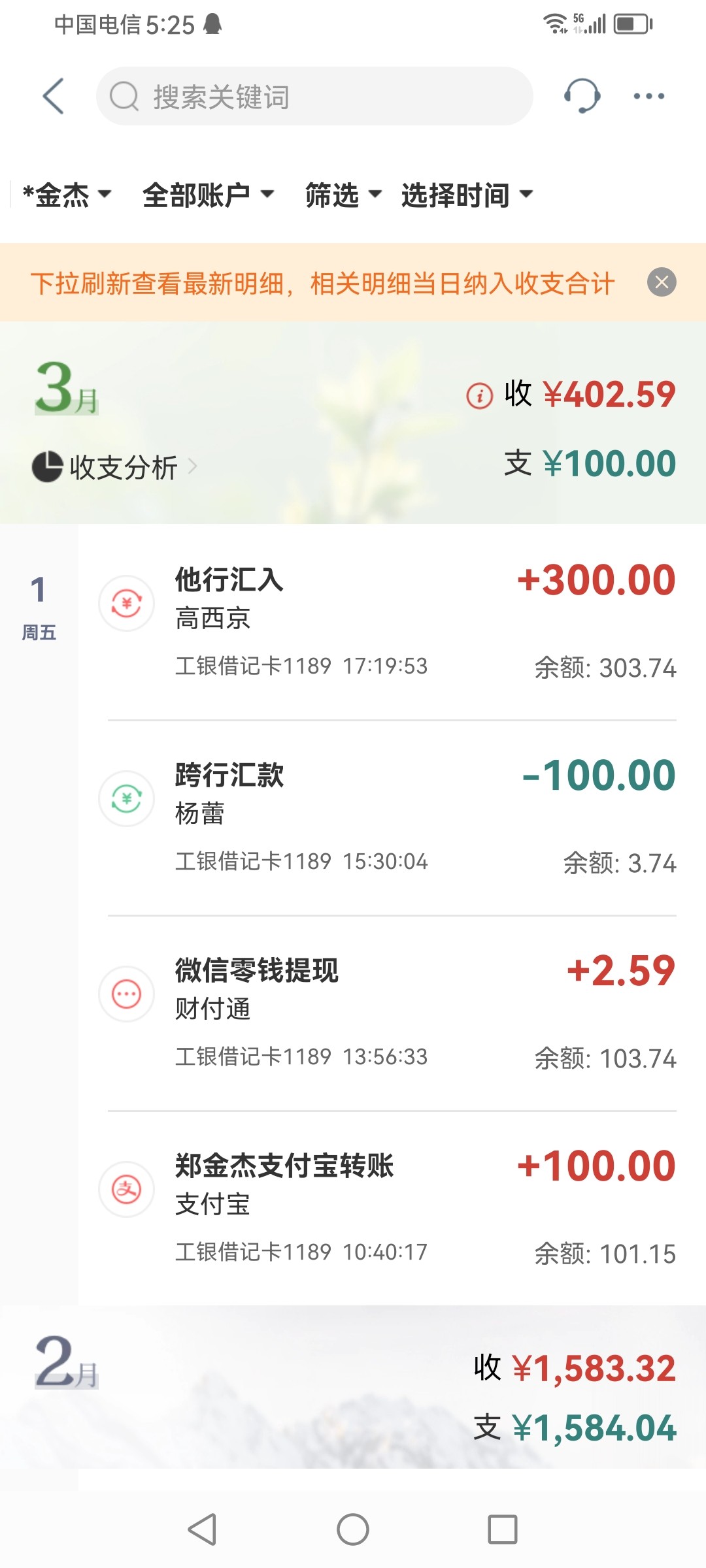Expand the 全部账户 dropdown
The image size is (706, 1568).
(x=208, y=195)
